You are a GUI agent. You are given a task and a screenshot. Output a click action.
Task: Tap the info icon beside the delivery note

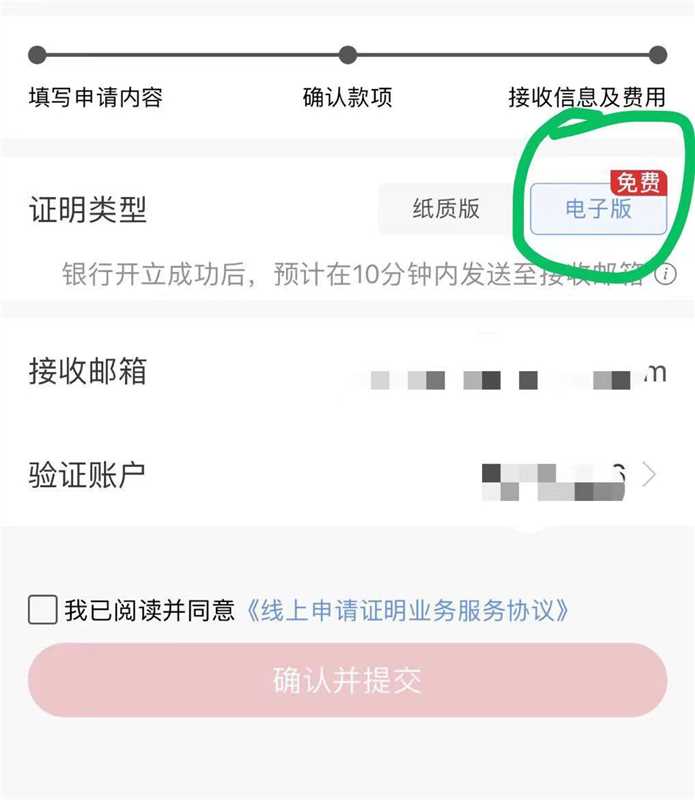[664, 276]
